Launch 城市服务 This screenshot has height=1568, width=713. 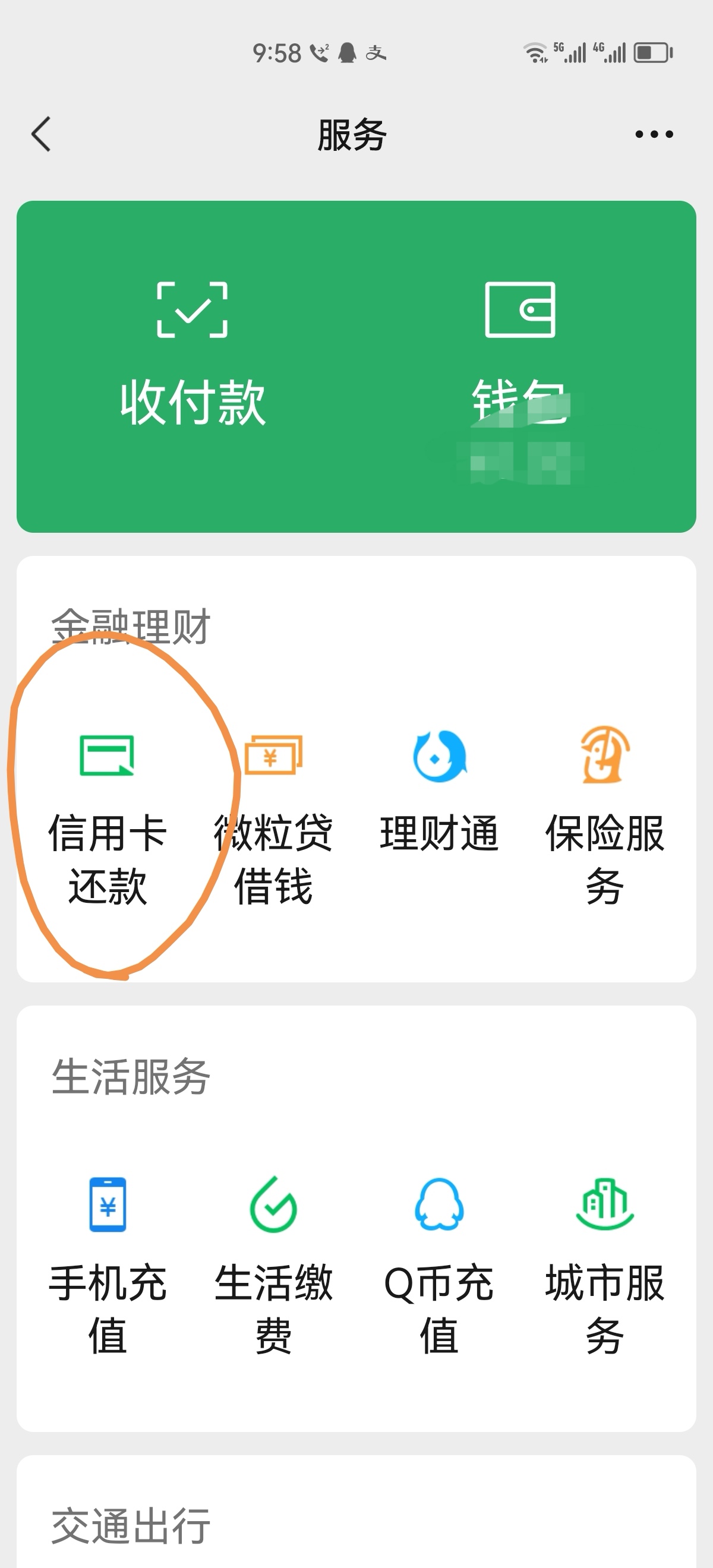point(605,1267)
